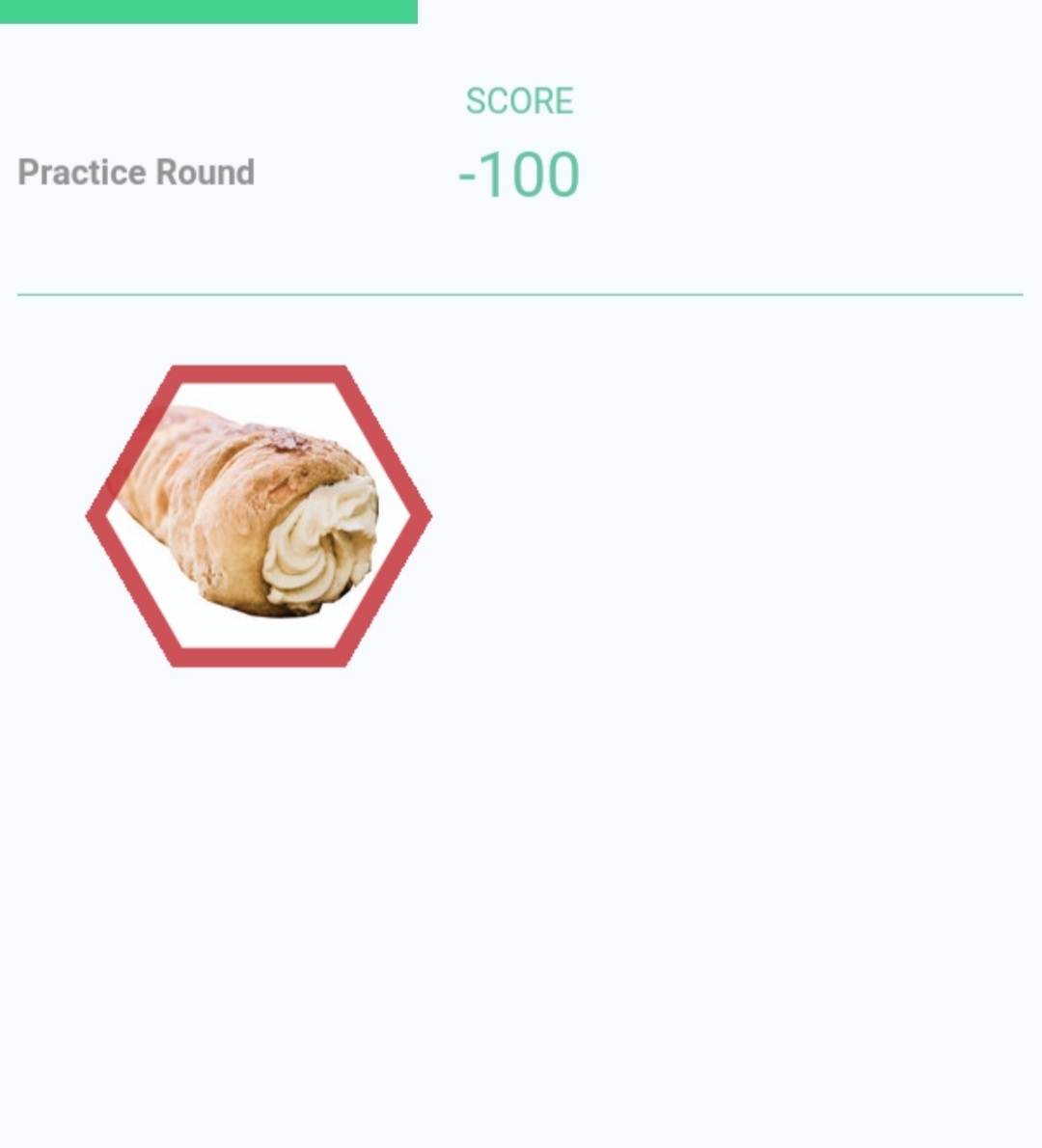Tap the cream pastry hexagon tile
The image size is (1042, 1148).
tap(259, 515)
